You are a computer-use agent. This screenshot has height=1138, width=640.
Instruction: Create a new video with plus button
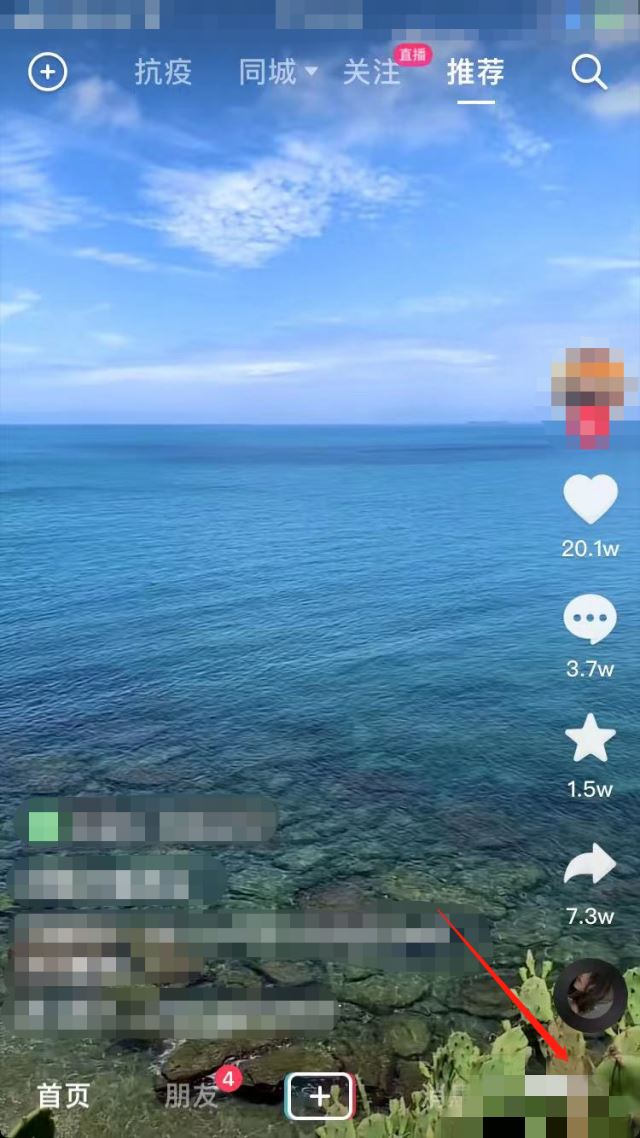tap(319, 1096)
